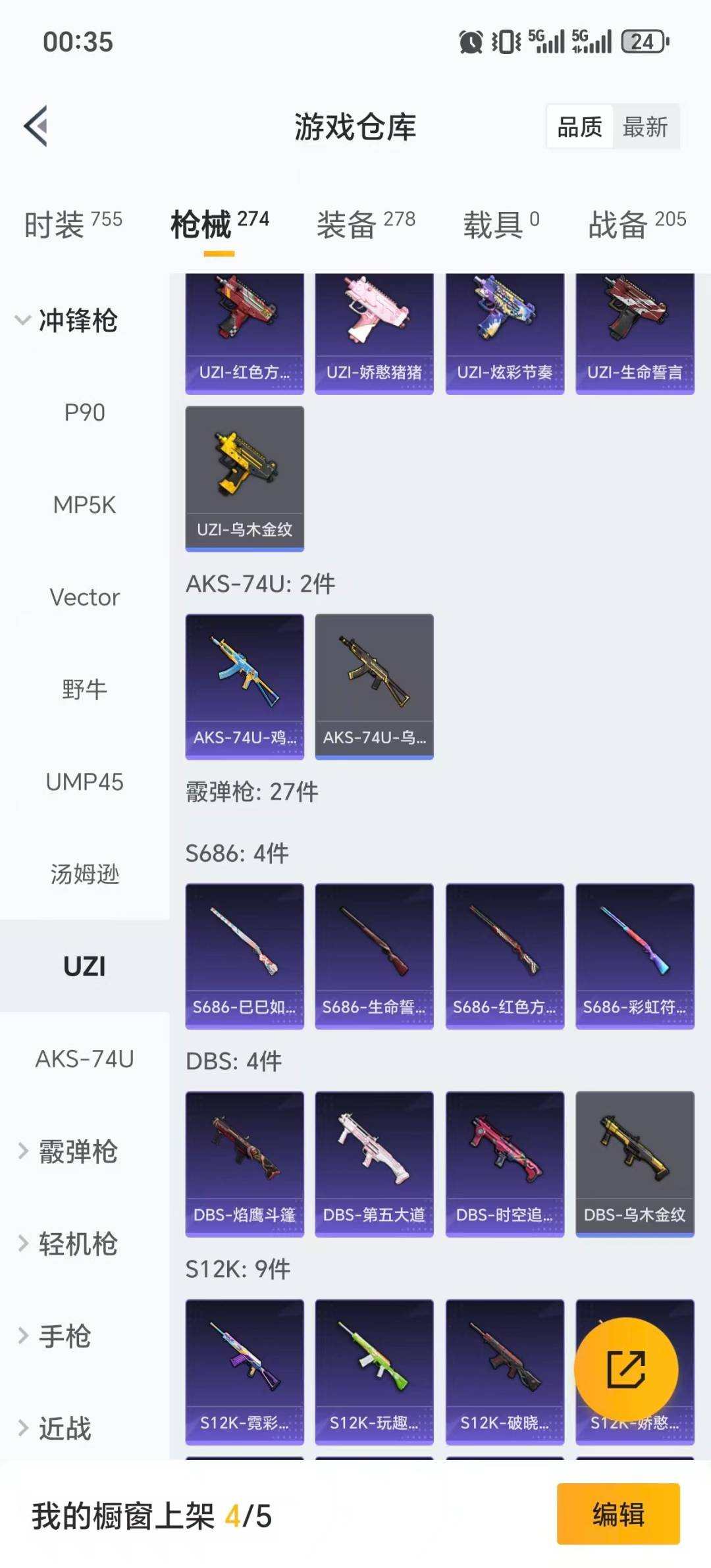This screenshot has width=711, height=1568.
Task: Select the S686-彩虹符 shotgun skin
Action: pyautogui.click(x=635, y=954)
